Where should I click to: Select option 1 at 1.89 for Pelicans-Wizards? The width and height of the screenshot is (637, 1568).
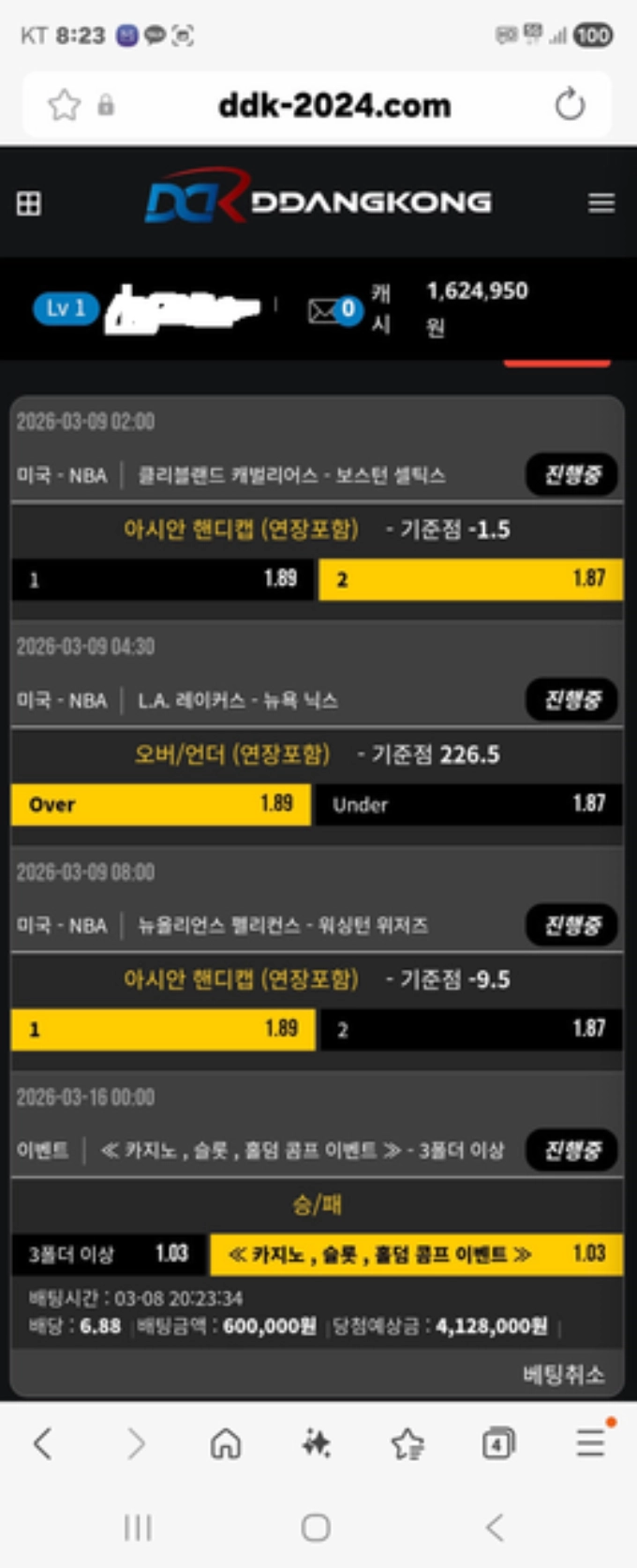[163, 1029]
